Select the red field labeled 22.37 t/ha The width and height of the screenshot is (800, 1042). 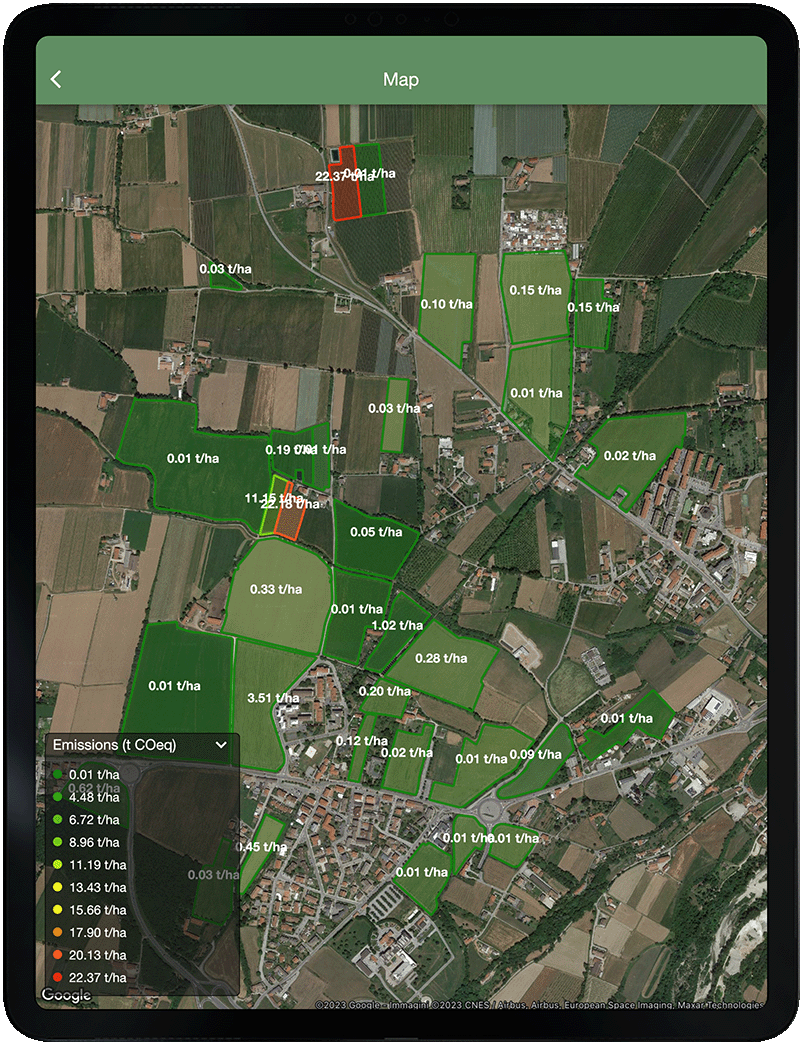coord(345,185)
